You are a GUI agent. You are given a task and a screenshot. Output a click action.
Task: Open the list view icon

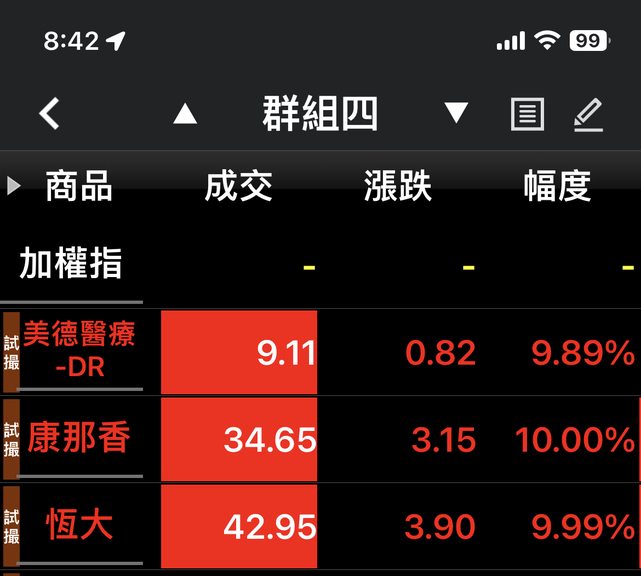click(527, 114)
